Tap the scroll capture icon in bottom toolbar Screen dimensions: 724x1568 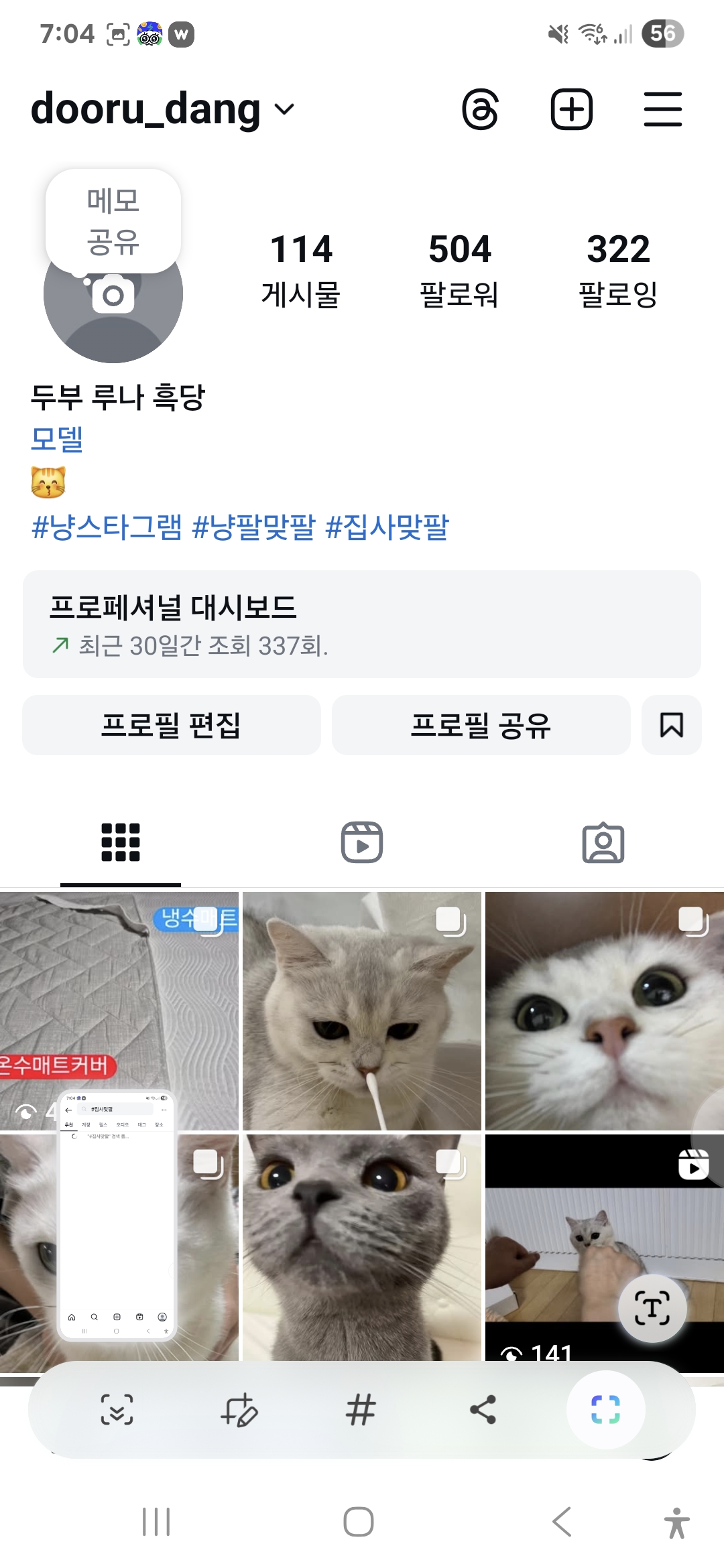click(x=117, y=1409)
